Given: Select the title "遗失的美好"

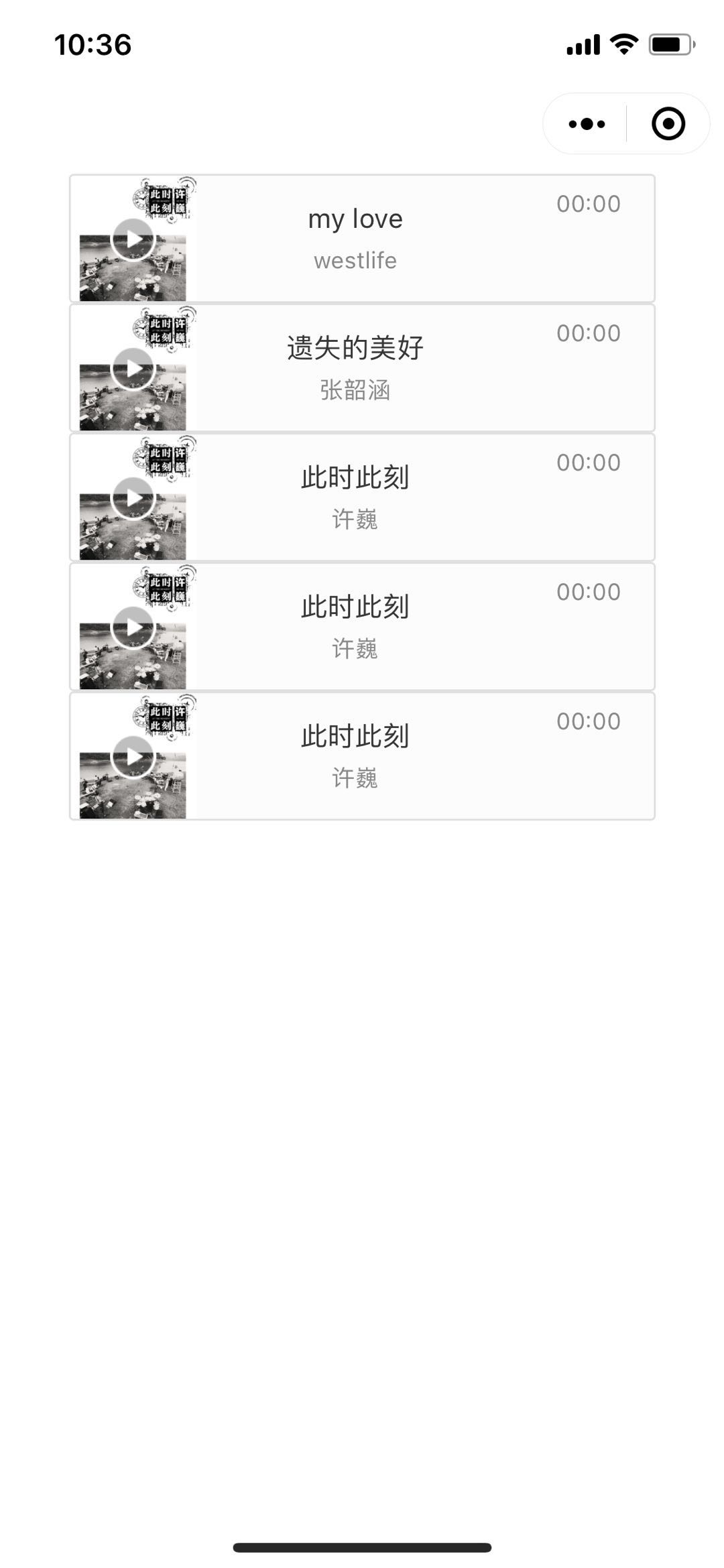Looking at the screenshot, I should click(x=355, y=347).
